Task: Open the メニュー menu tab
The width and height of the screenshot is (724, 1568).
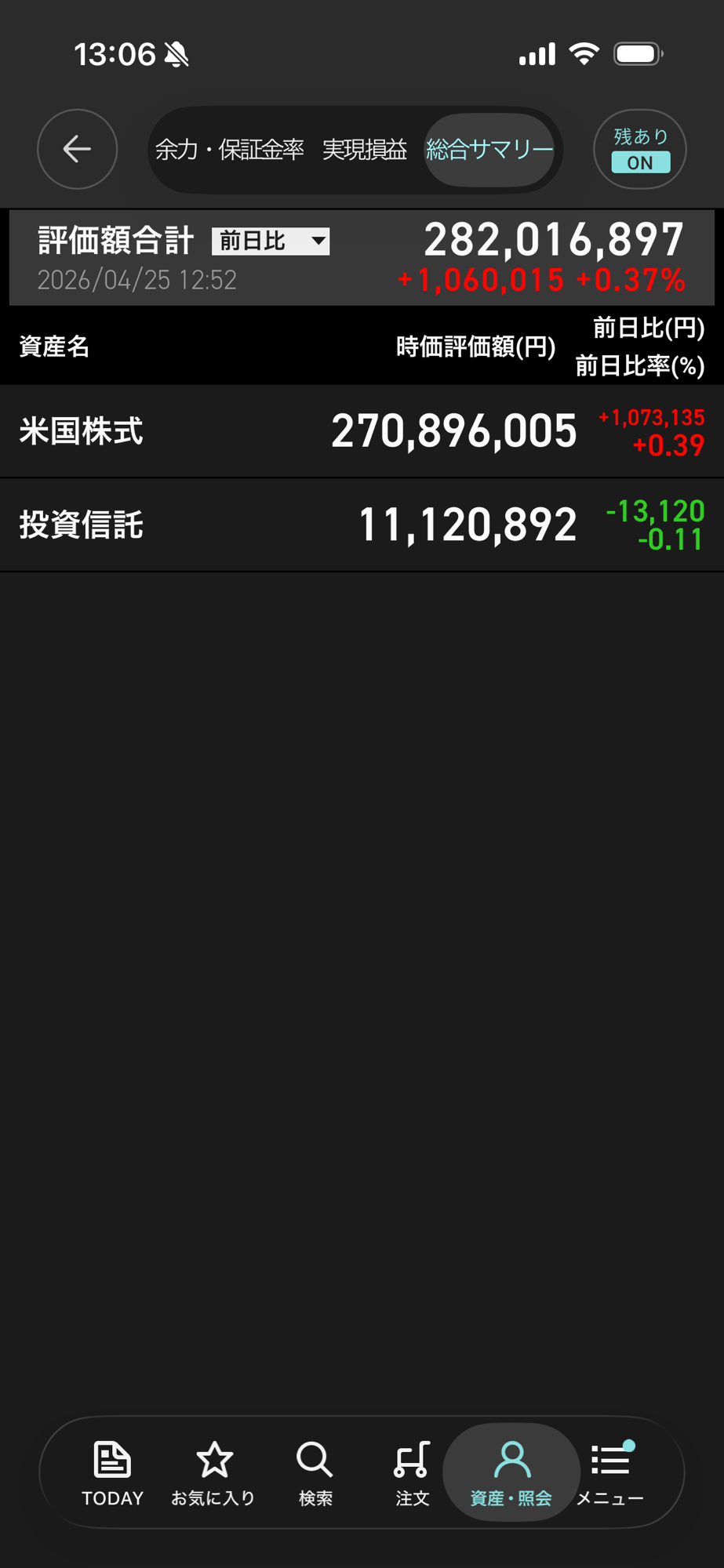Action: 610,1472
